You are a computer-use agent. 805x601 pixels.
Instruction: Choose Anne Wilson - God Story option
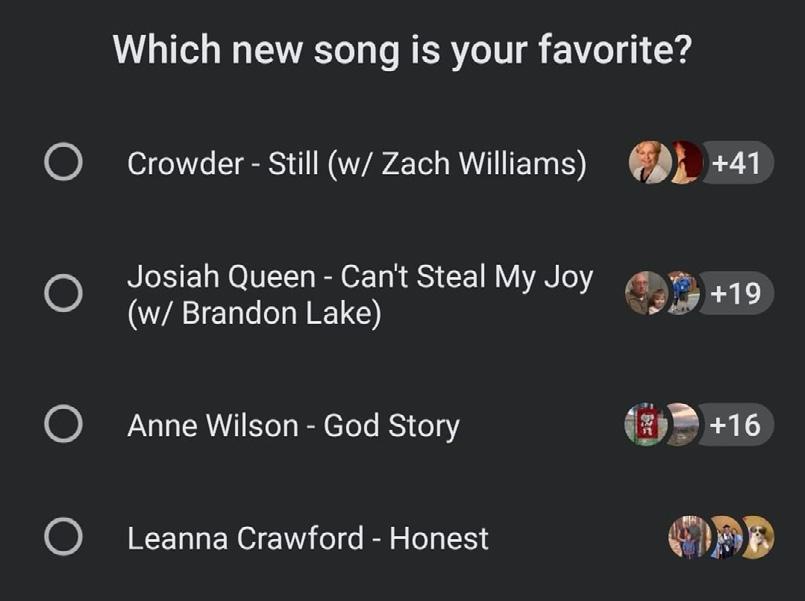63,424
